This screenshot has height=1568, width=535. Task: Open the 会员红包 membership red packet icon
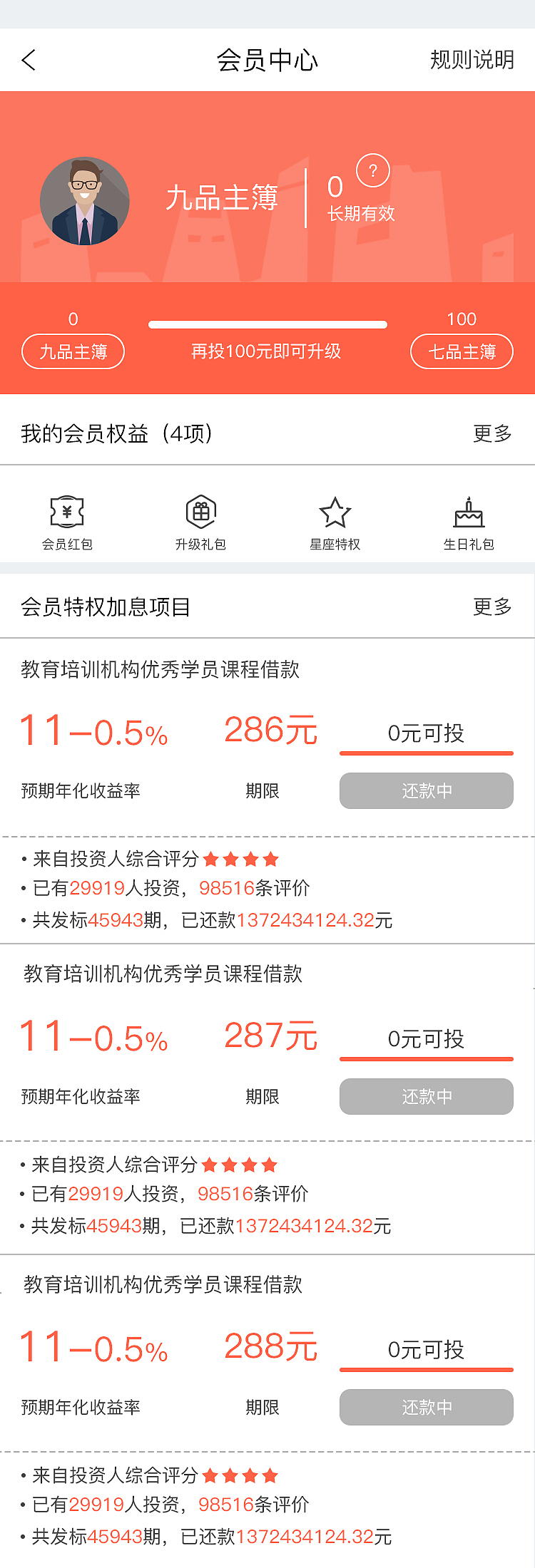pyautogui.click(x=66, y=517)
